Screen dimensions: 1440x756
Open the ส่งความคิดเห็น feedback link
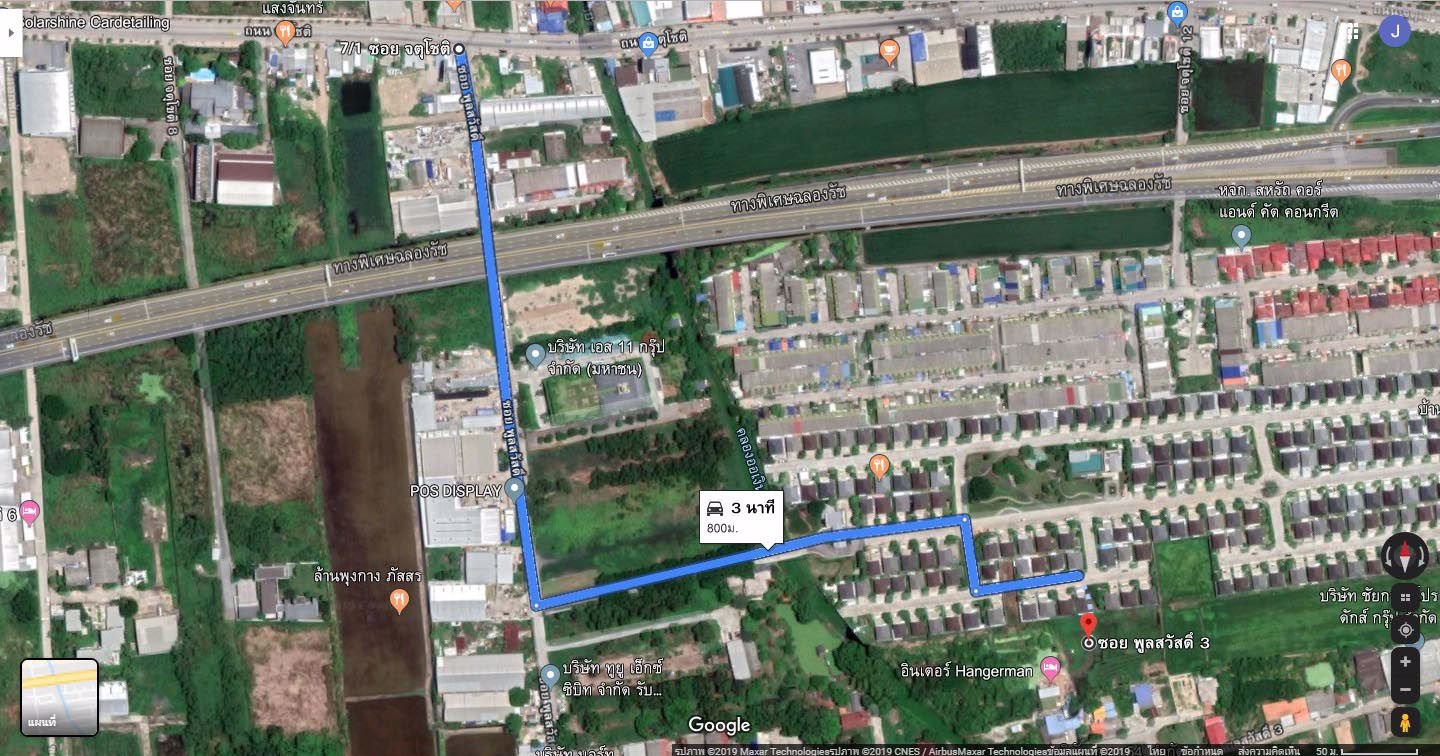(x=1272, y=750)
